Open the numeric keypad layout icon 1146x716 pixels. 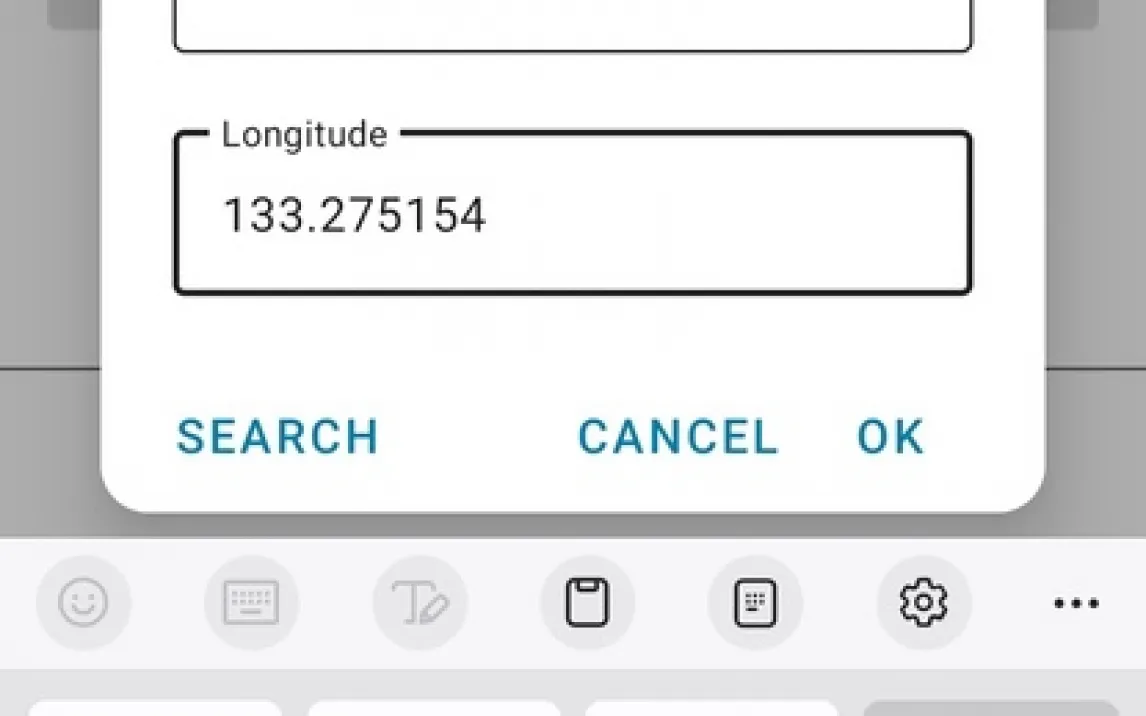tap(755, 603)
